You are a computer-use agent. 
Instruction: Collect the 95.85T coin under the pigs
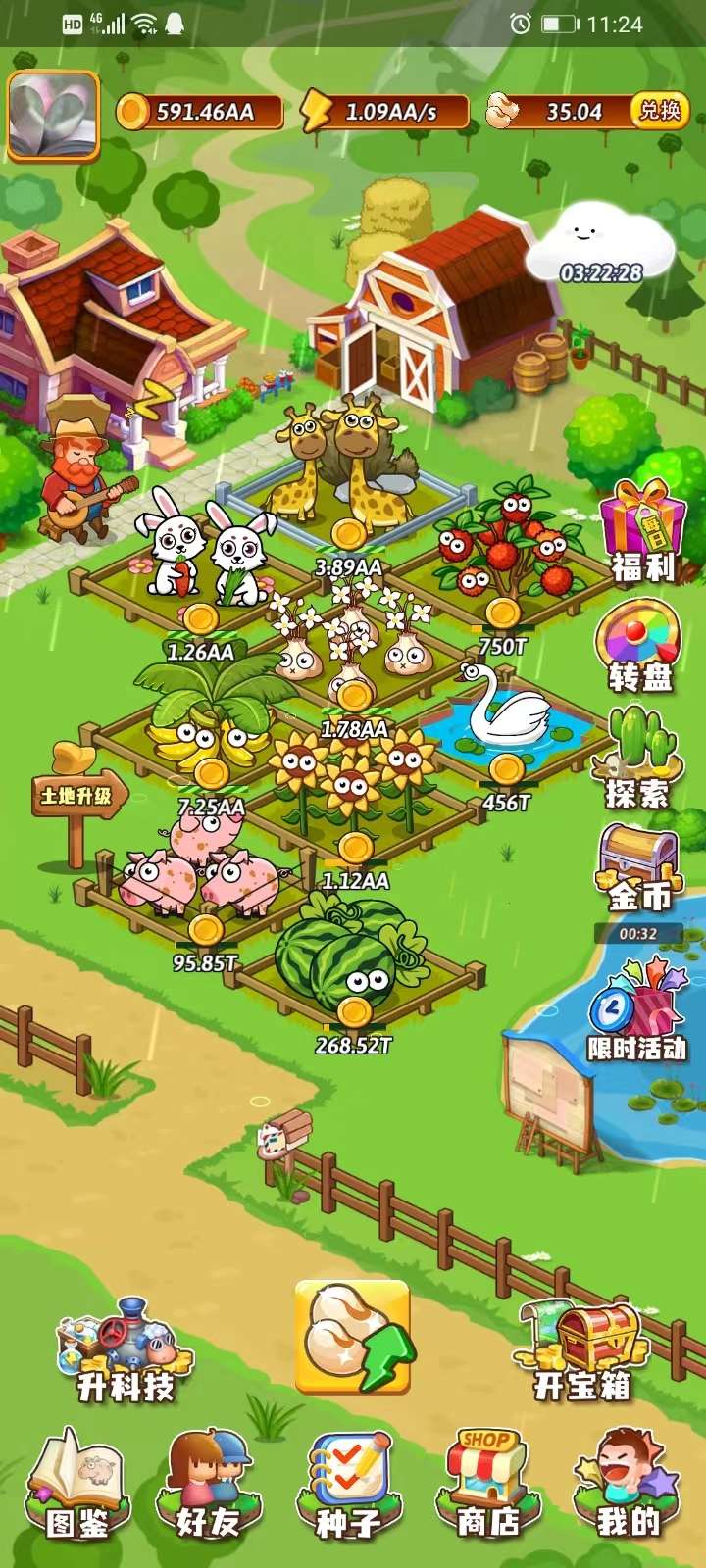click(205, 929)
